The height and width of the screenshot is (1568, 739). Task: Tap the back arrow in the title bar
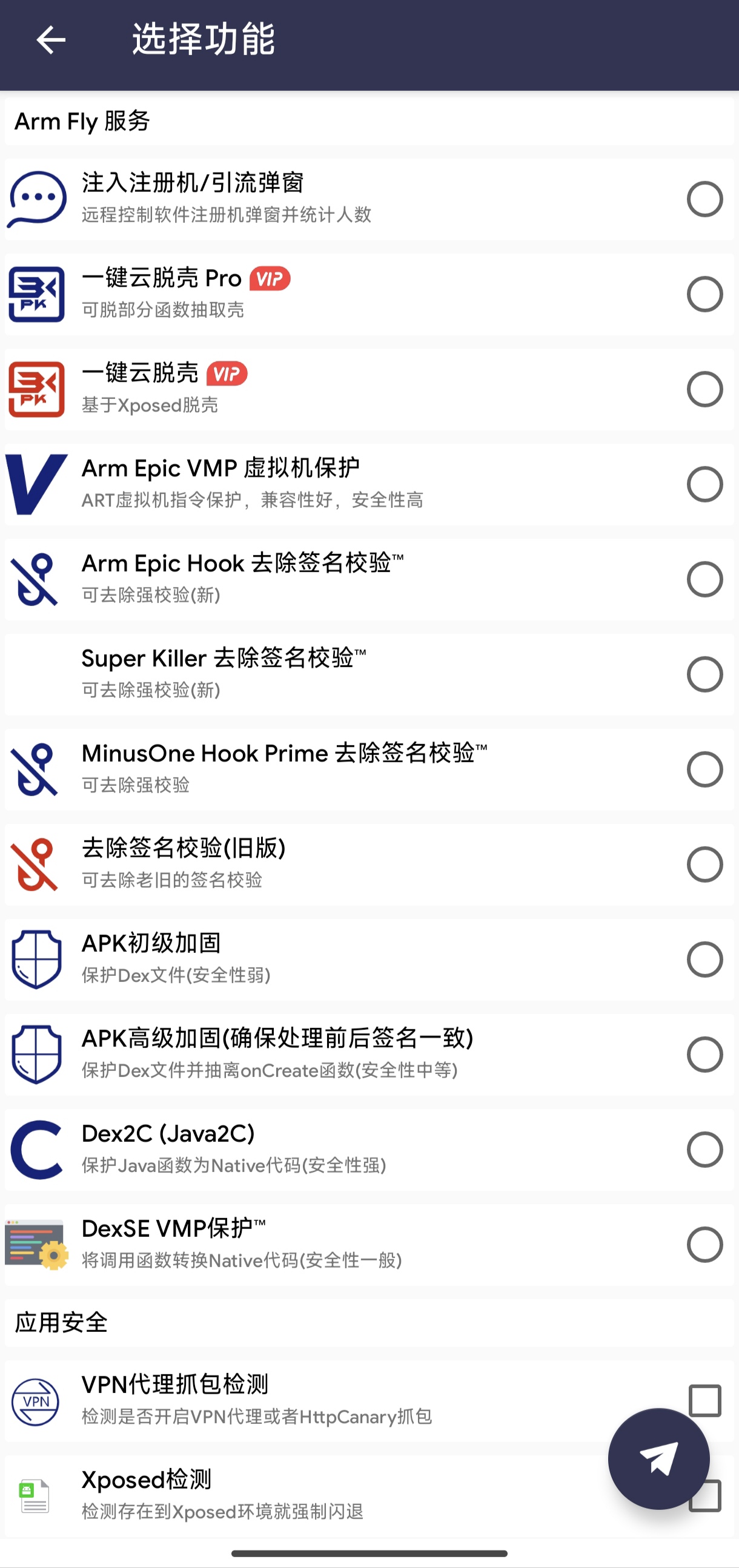pyautogui.click(x=50, y=39)
